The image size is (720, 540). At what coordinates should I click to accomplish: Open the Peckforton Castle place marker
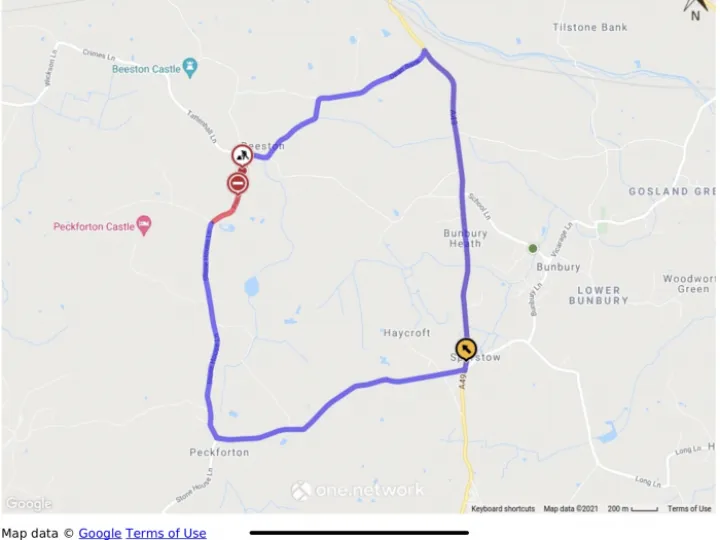(x=144, y=226)
